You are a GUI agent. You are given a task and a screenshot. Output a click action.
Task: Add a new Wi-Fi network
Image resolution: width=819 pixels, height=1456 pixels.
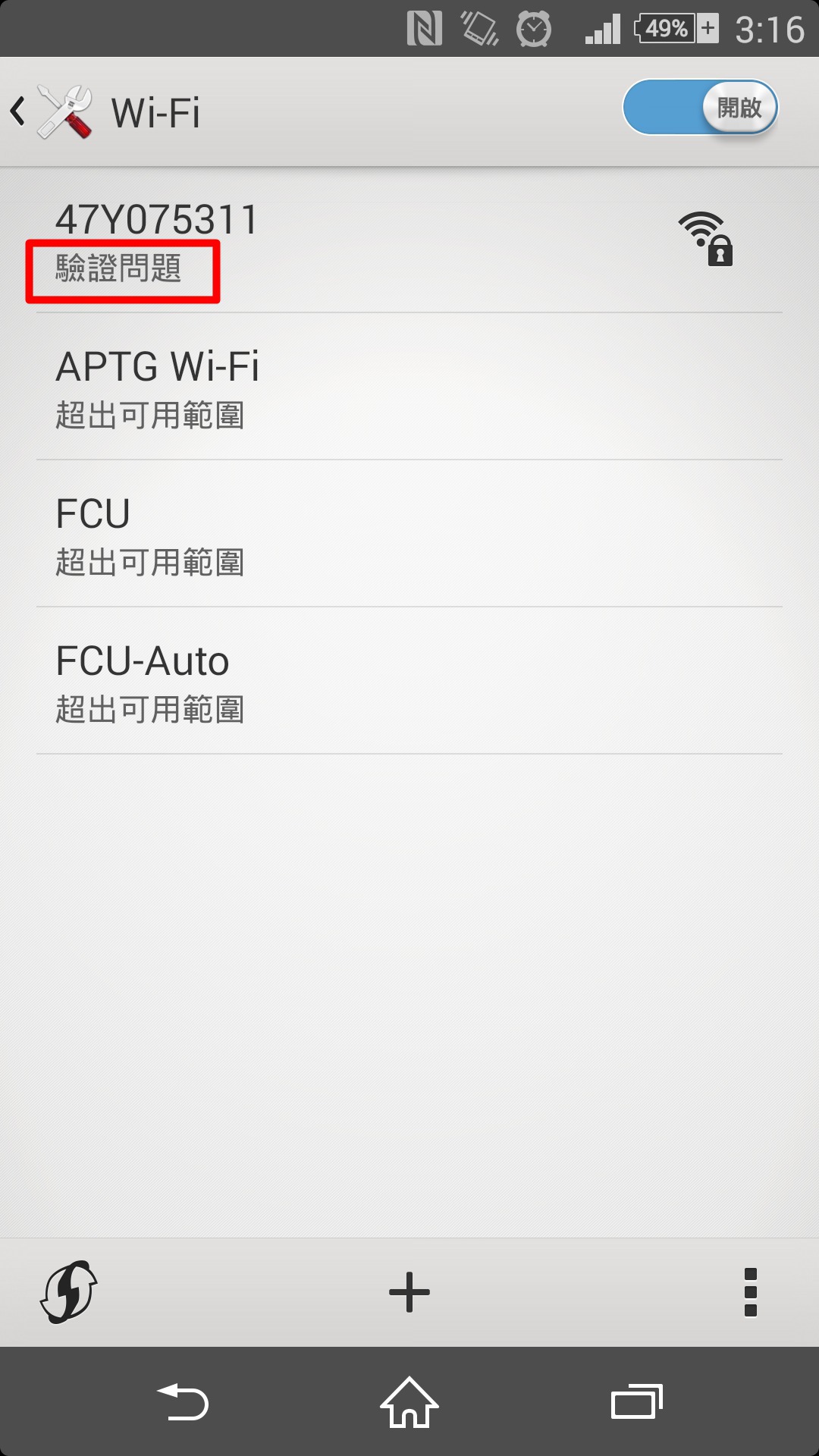[409, 1291]
